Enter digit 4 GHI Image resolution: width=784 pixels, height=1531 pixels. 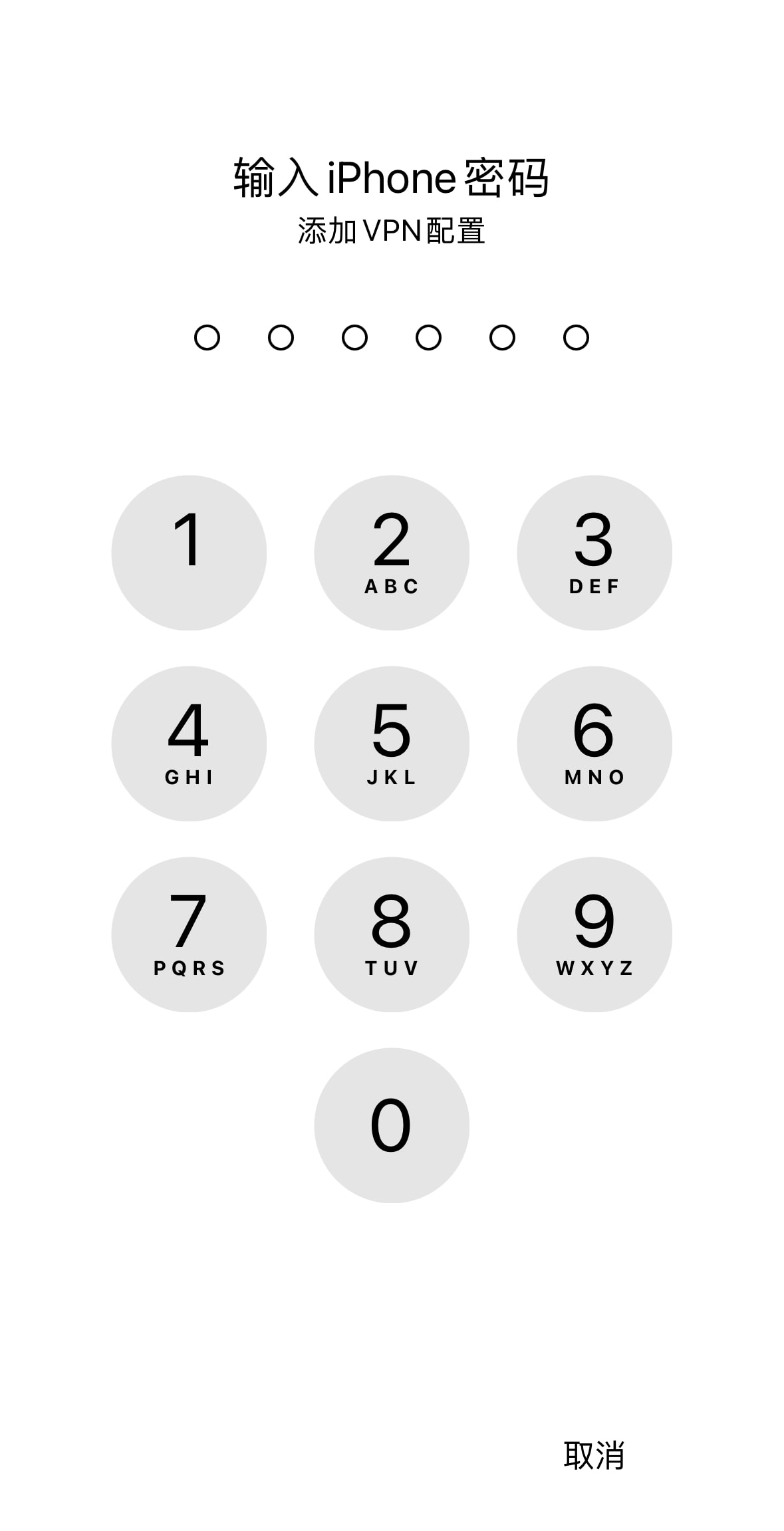point(189,743)
